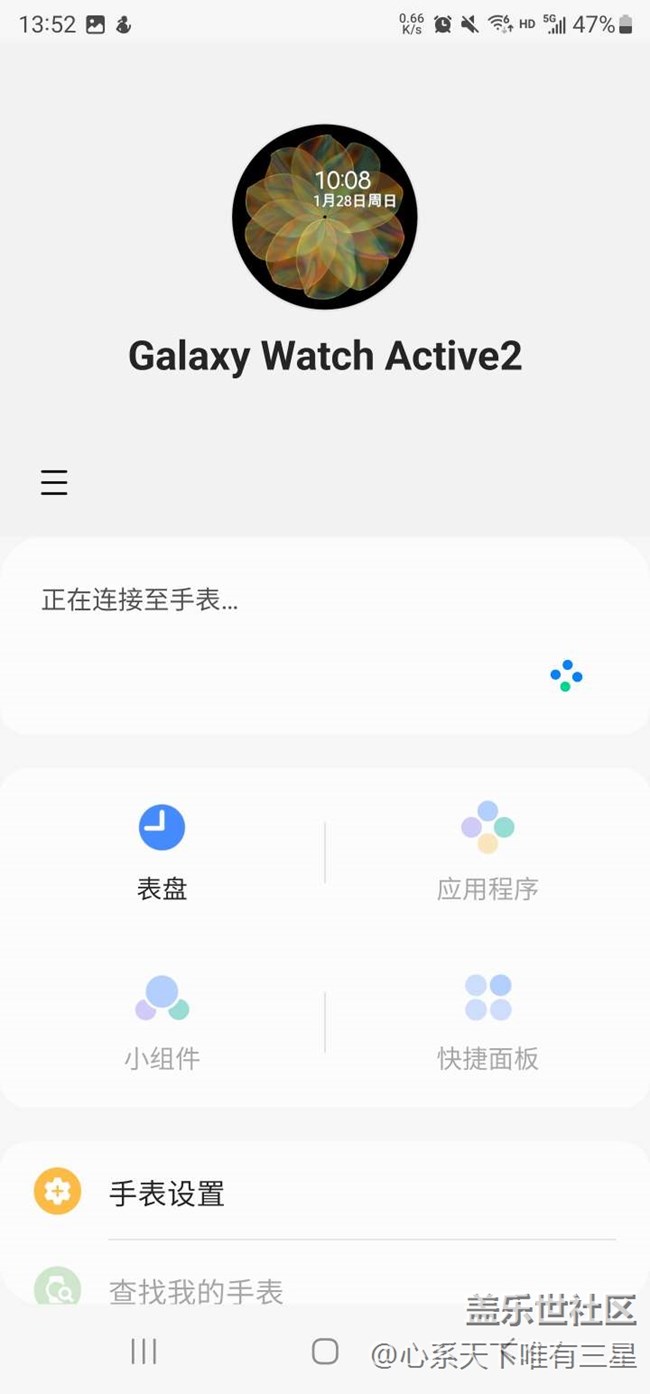The width and height of the screenshot is (650, 1394).
Task: Open the 应用程序 apps section
Action: point(487,851)
